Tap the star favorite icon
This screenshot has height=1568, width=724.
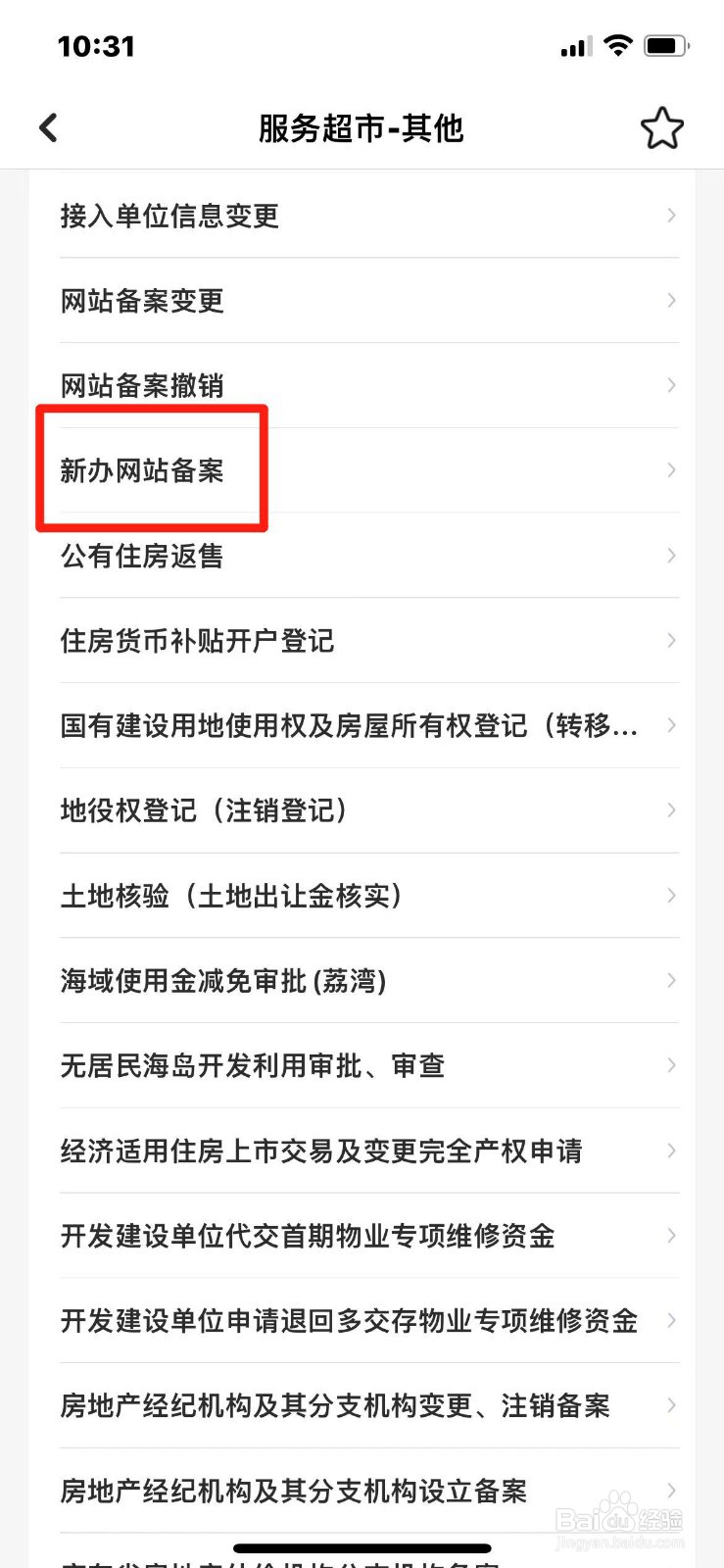pos(661,127)
